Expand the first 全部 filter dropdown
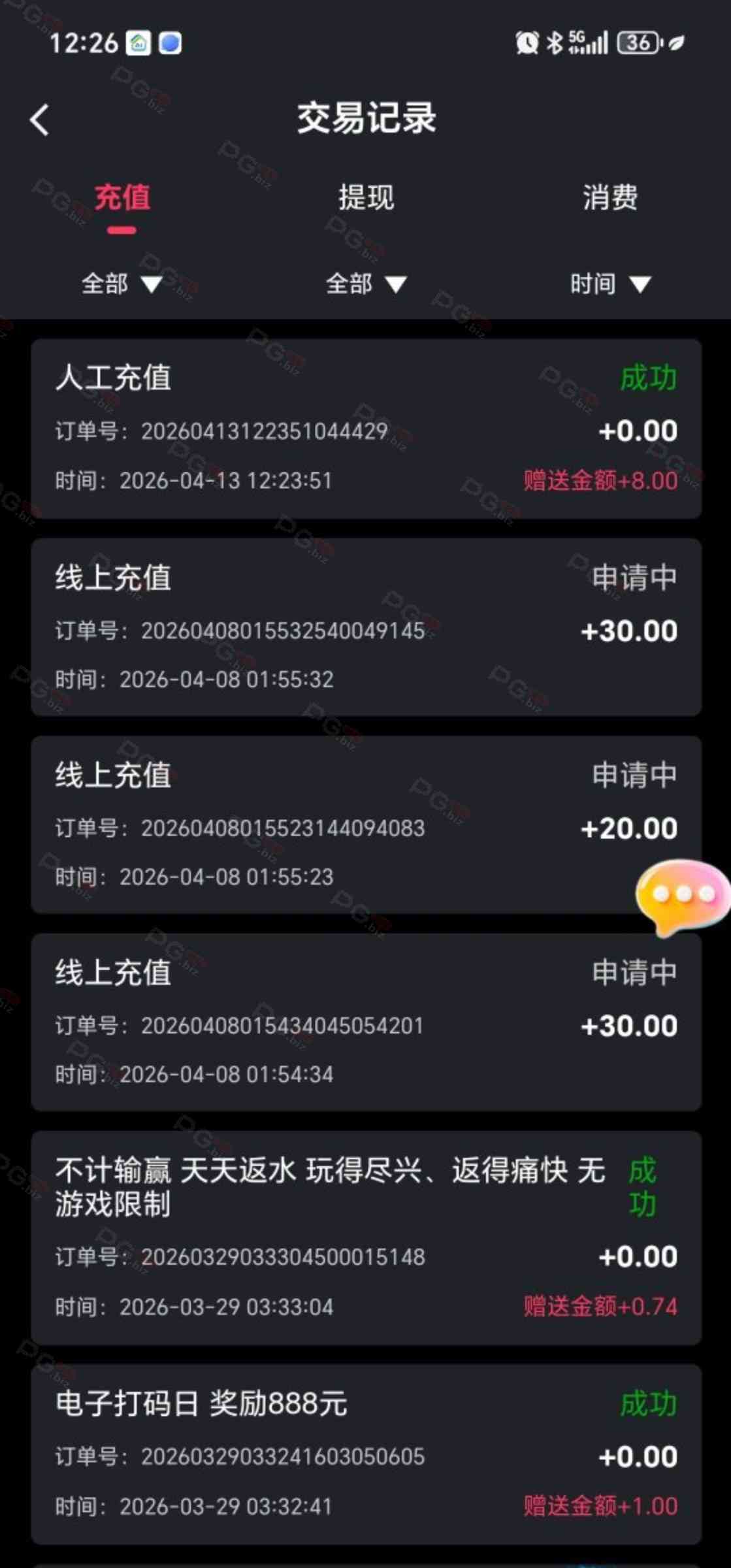Viewport: 731px width, 1568px height. point(122,284)
